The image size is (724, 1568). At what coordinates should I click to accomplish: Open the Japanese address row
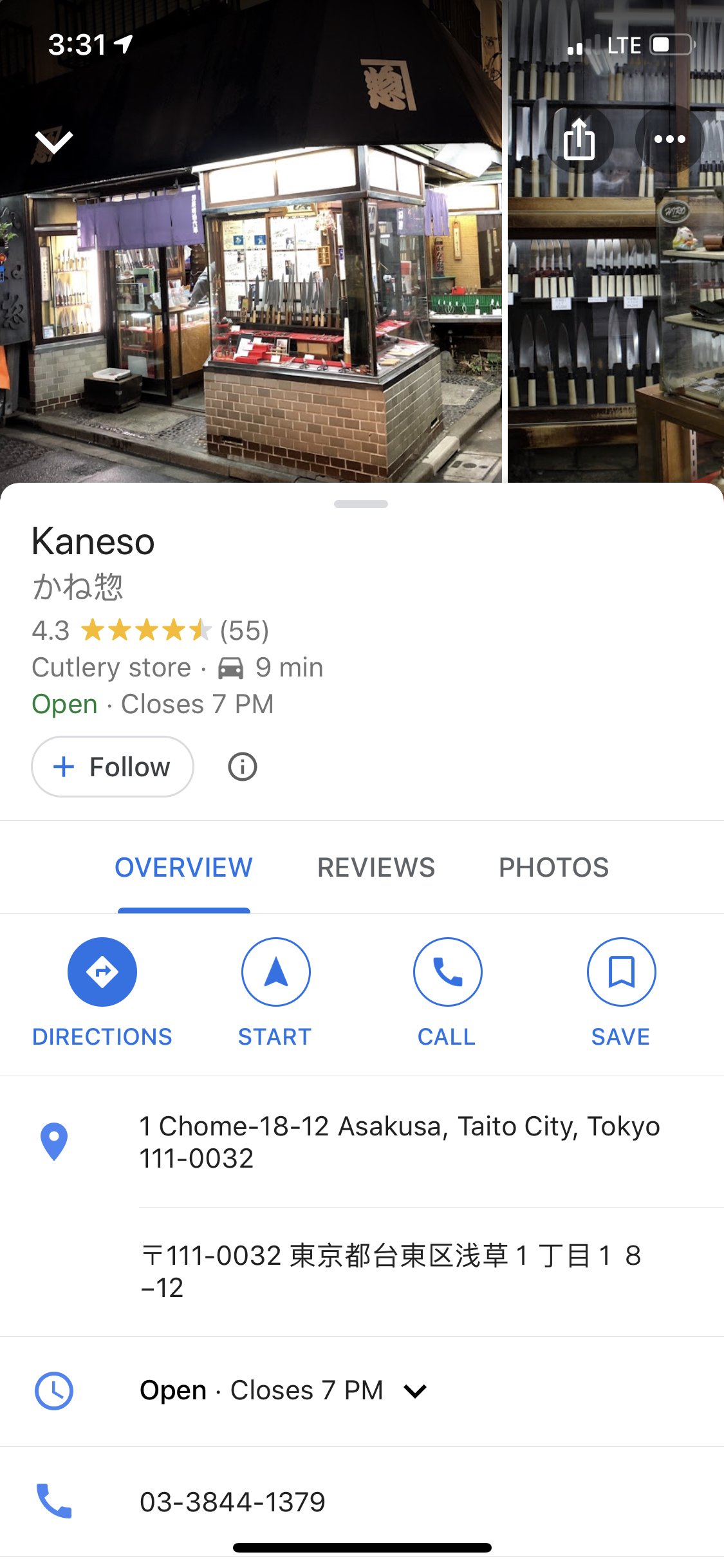391,1271
